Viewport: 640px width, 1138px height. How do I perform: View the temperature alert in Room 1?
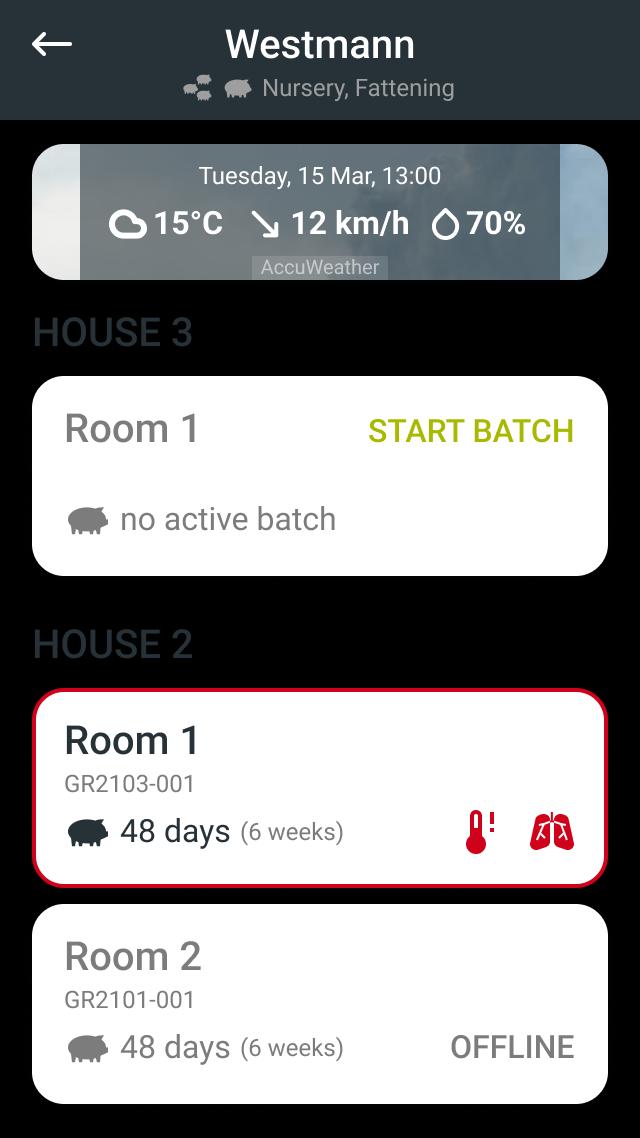480,832
